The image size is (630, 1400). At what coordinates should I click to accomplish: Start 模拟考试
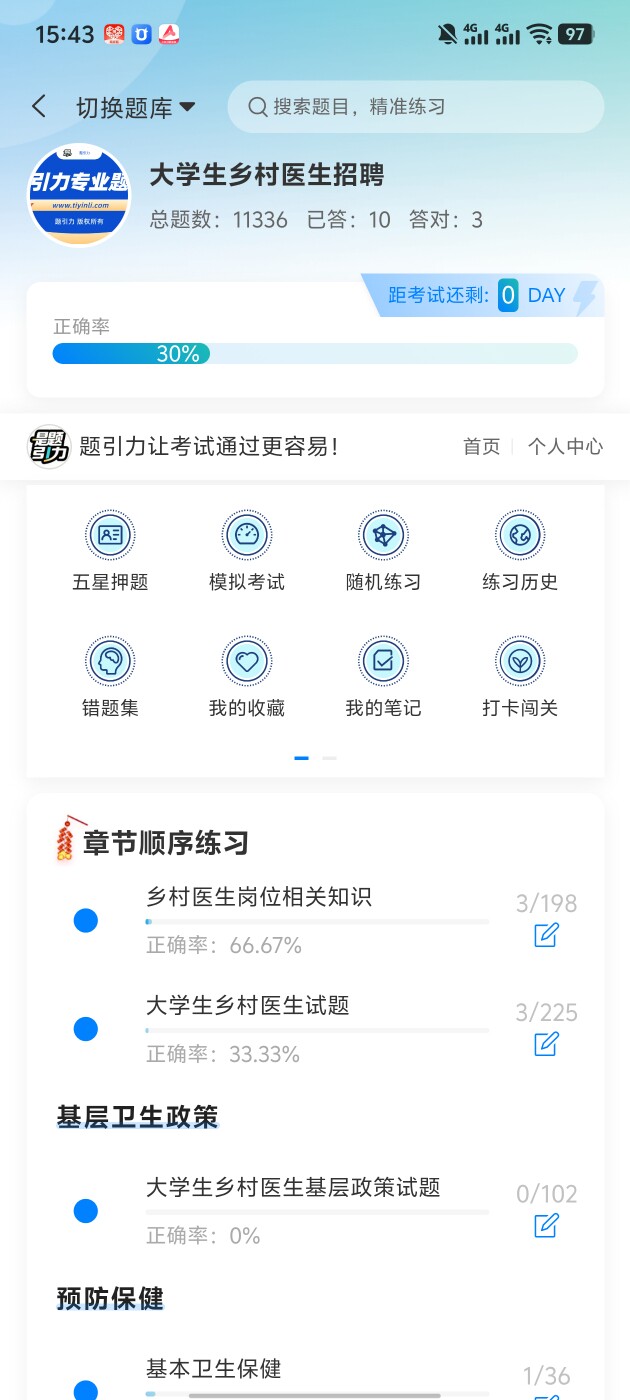click(247, 551)
